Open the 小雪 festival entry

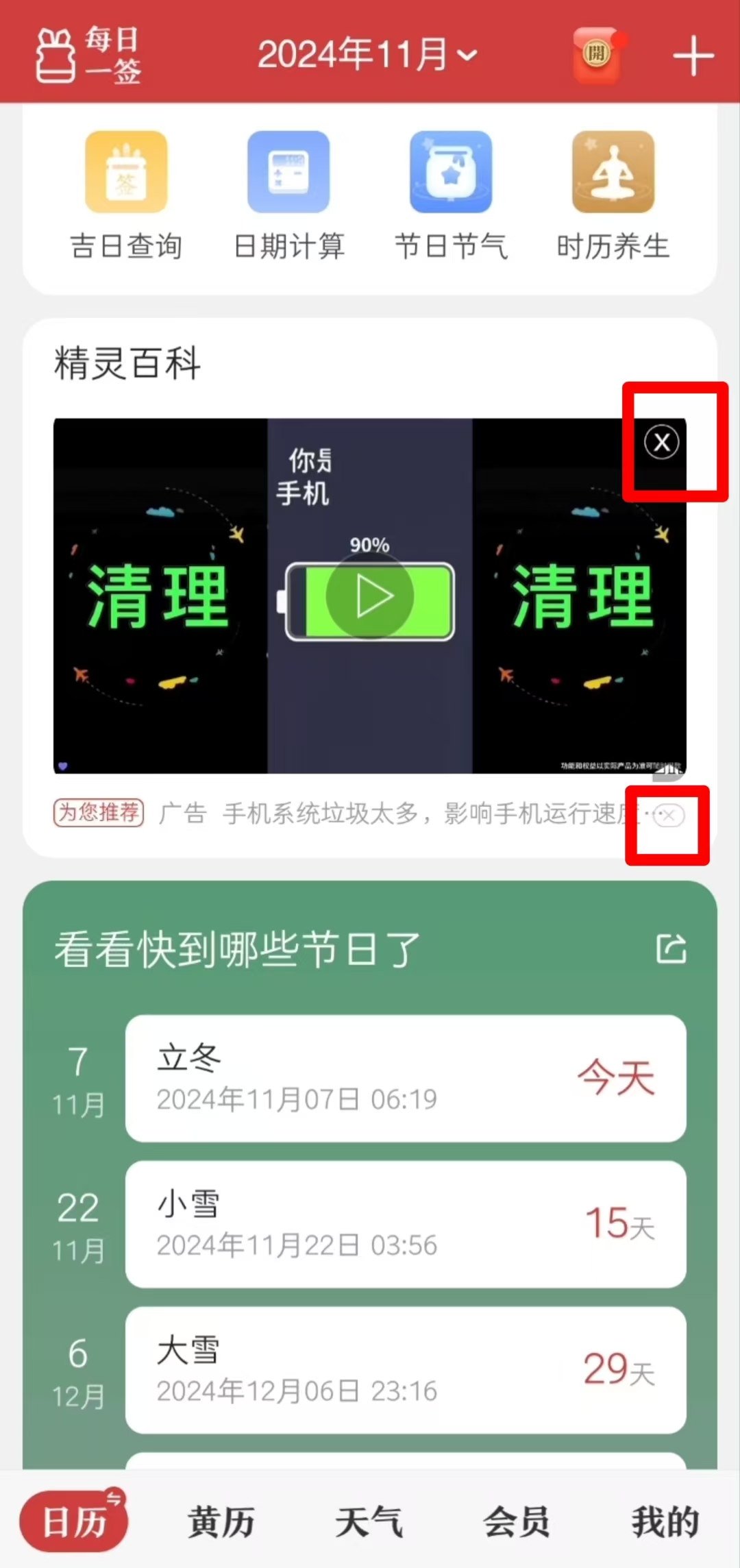[x=406, y=1225]
